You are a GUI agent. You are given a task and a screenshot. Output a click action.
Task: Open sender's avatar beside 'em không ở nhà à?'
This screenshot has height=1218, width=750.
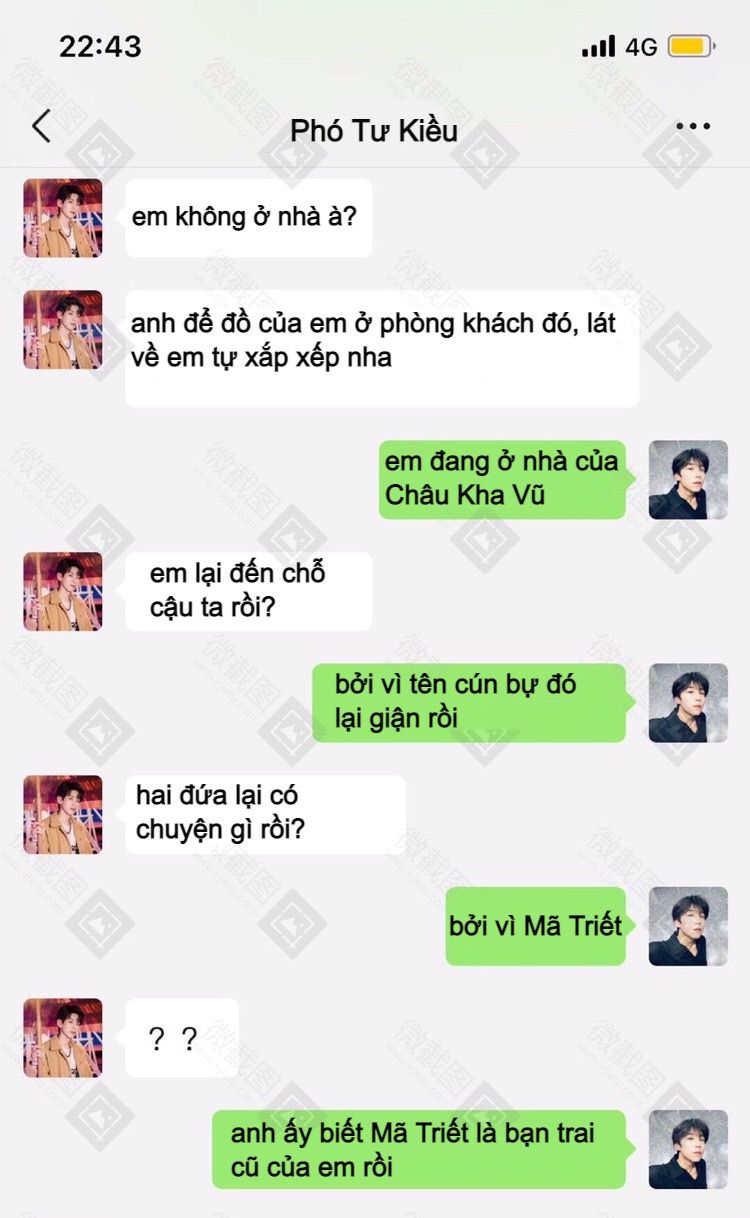click(63, 218)
